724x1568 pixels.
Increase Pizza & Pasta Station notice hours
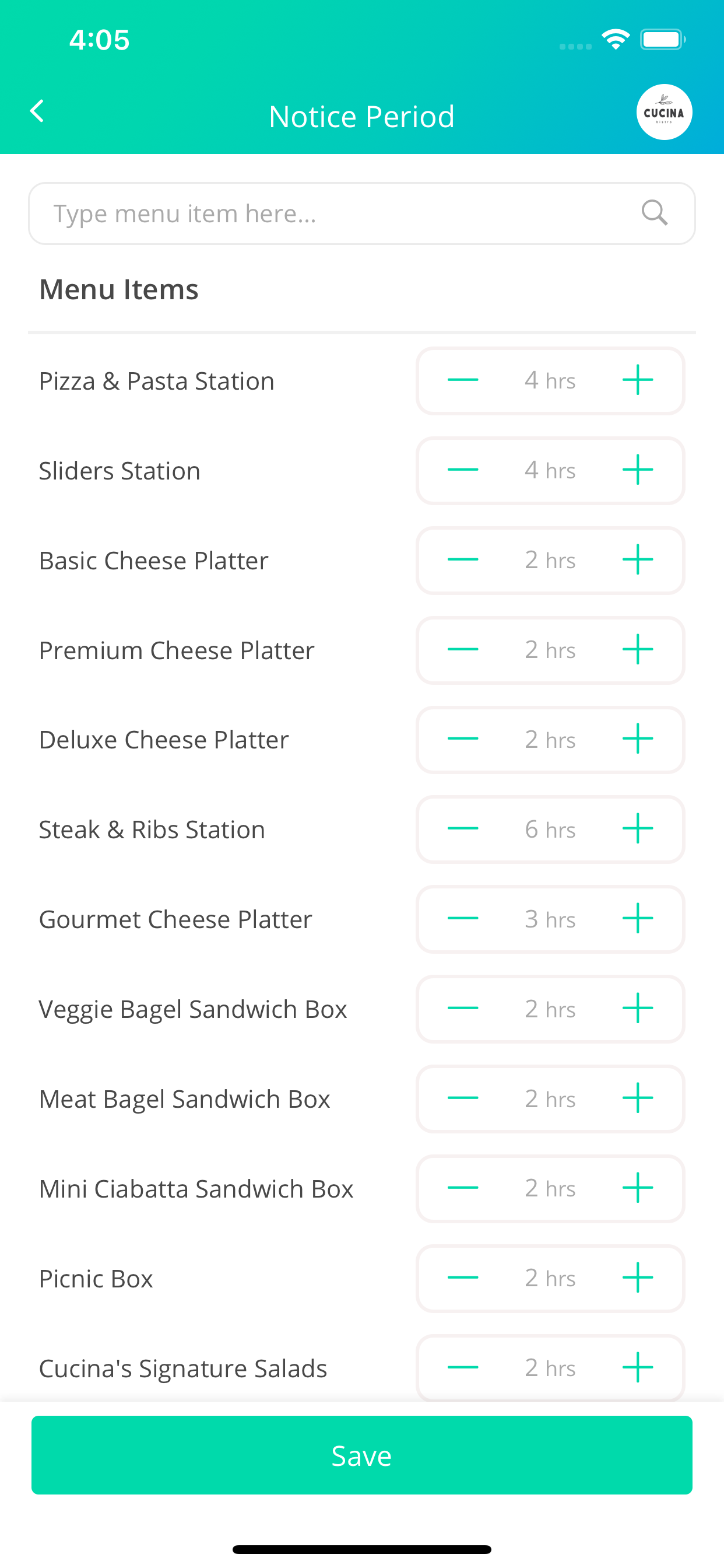(x=637, y=380)
